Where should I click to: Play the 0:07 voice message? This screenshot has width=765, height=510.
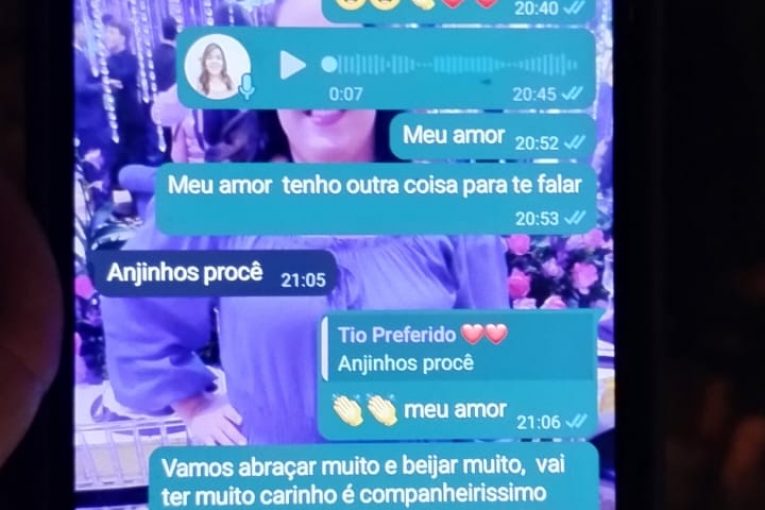(292, 65)
